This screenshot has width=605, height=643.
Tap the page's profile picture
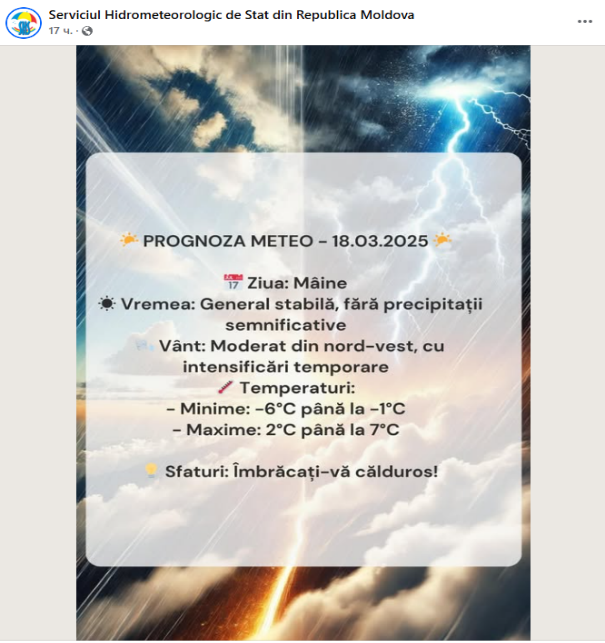23,22
